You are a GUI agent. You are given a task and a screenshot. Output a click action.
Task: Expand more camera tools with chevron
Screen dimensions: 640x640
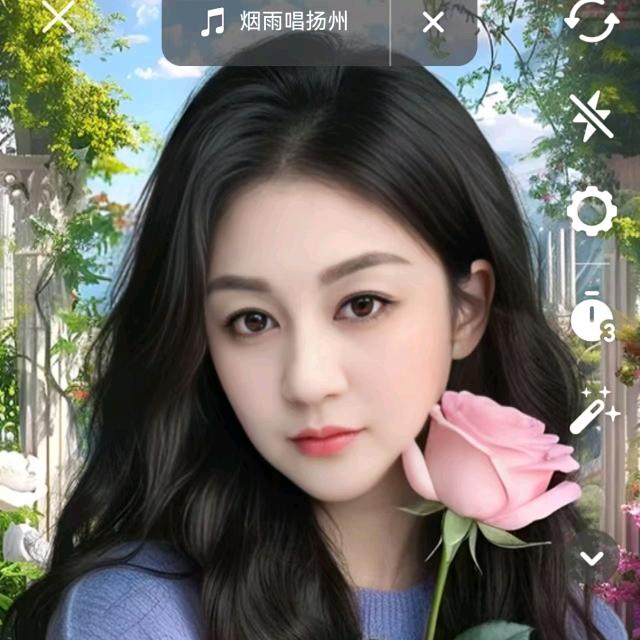coord(592,557)
